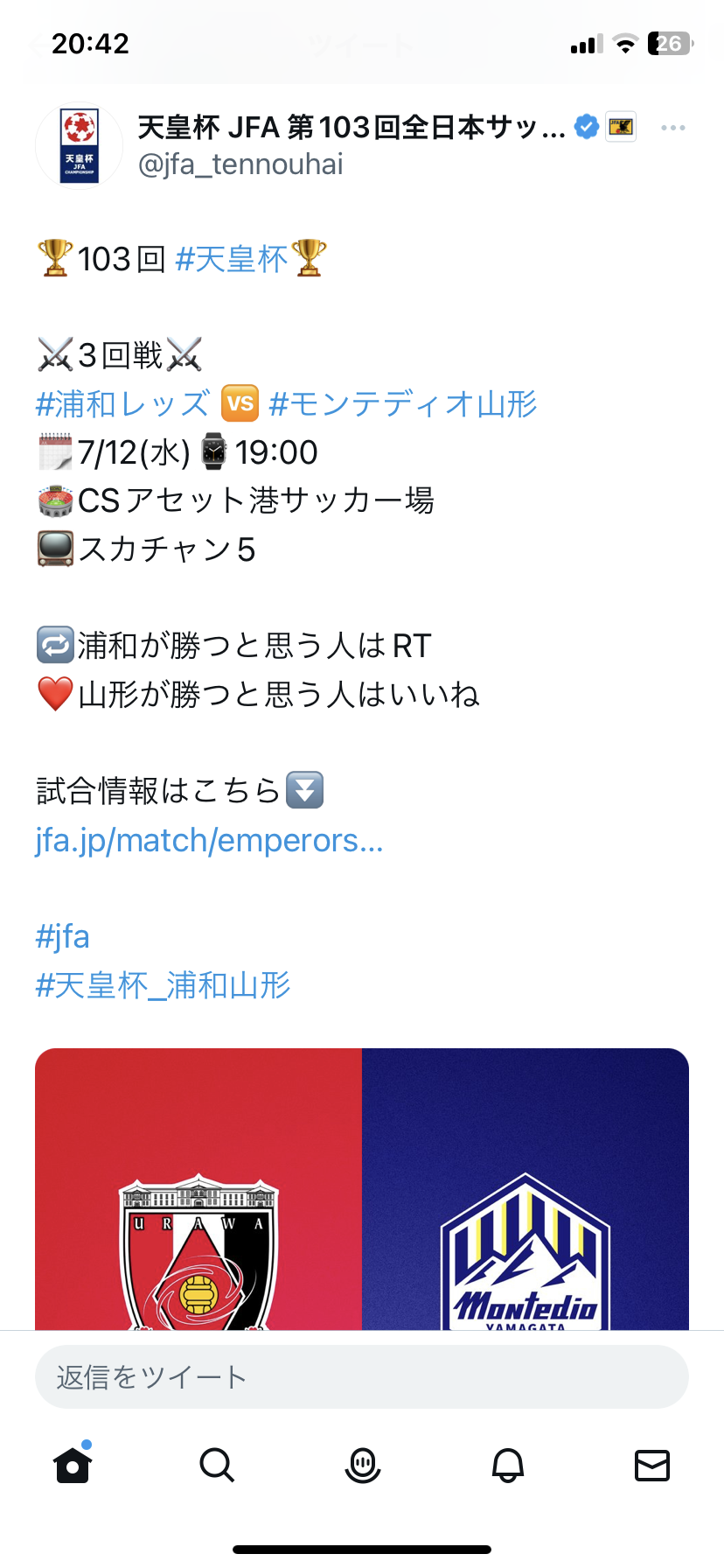The width and height of the screenshot is (724, 1568).
Task: Open the @jfa_tennouhai profile picture
Action: [79, 145]
